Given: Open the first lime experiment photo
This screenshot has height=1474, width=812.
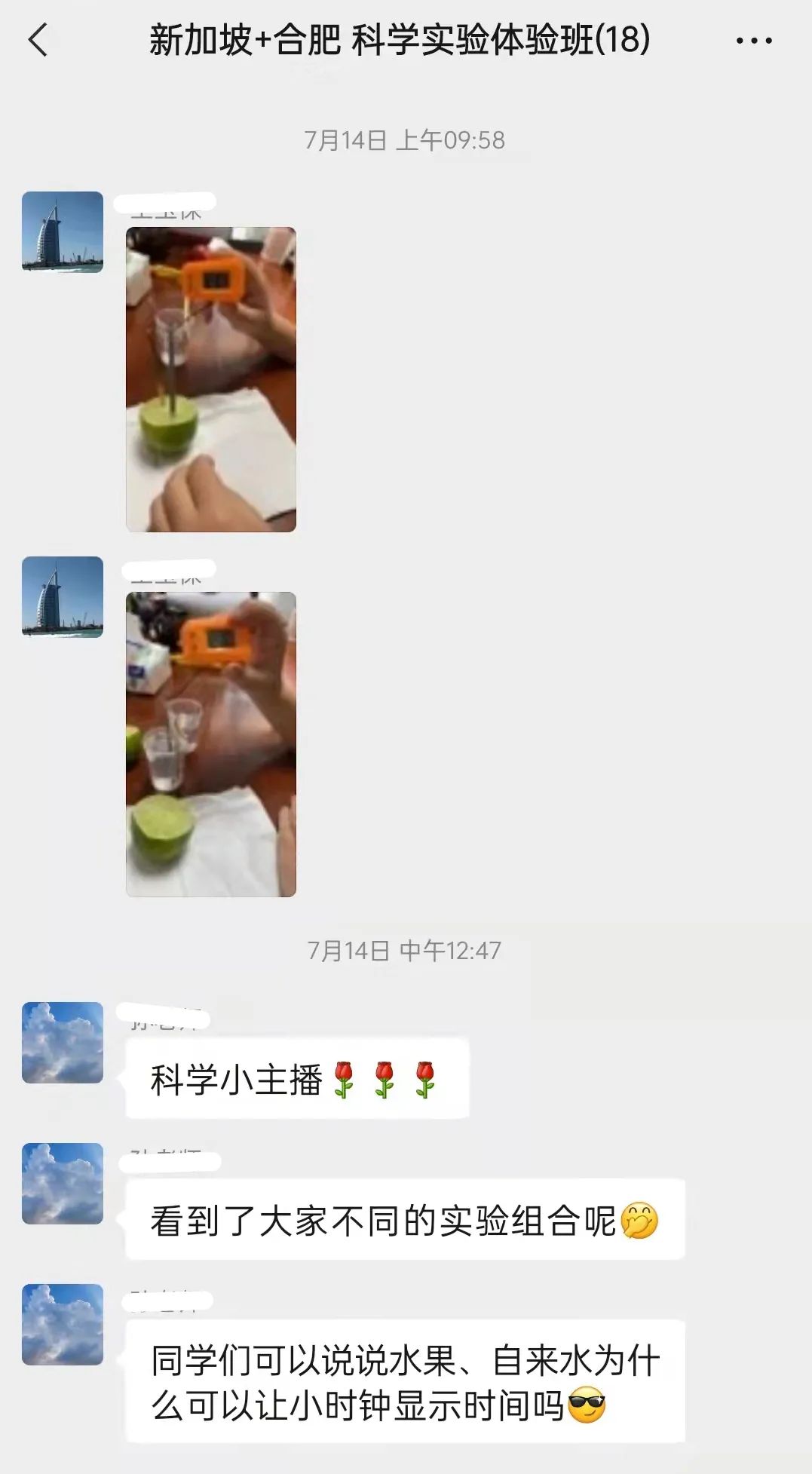Looking at the screenshot, I should click(211, 379).
